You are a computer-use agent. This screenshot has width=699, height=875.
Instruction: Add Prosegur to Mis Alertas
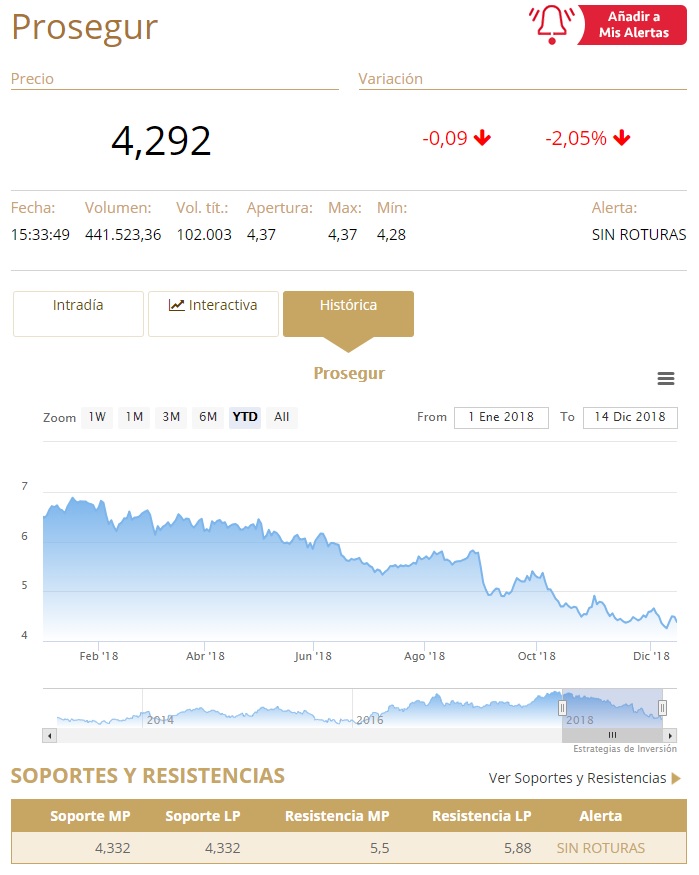click(606, 24)
